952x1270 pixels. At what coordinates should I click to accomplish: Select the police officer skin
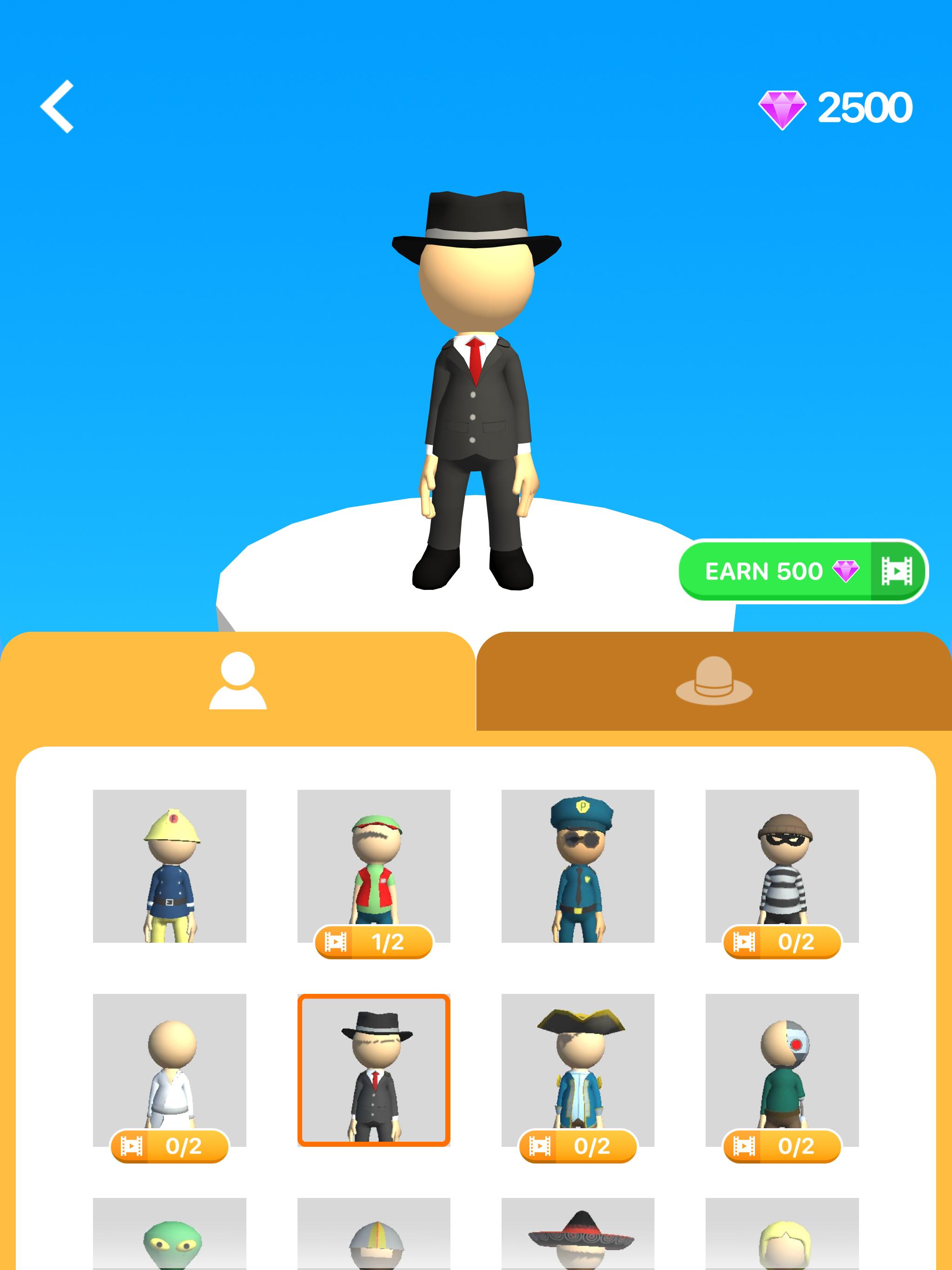click(x=578, y=866)
